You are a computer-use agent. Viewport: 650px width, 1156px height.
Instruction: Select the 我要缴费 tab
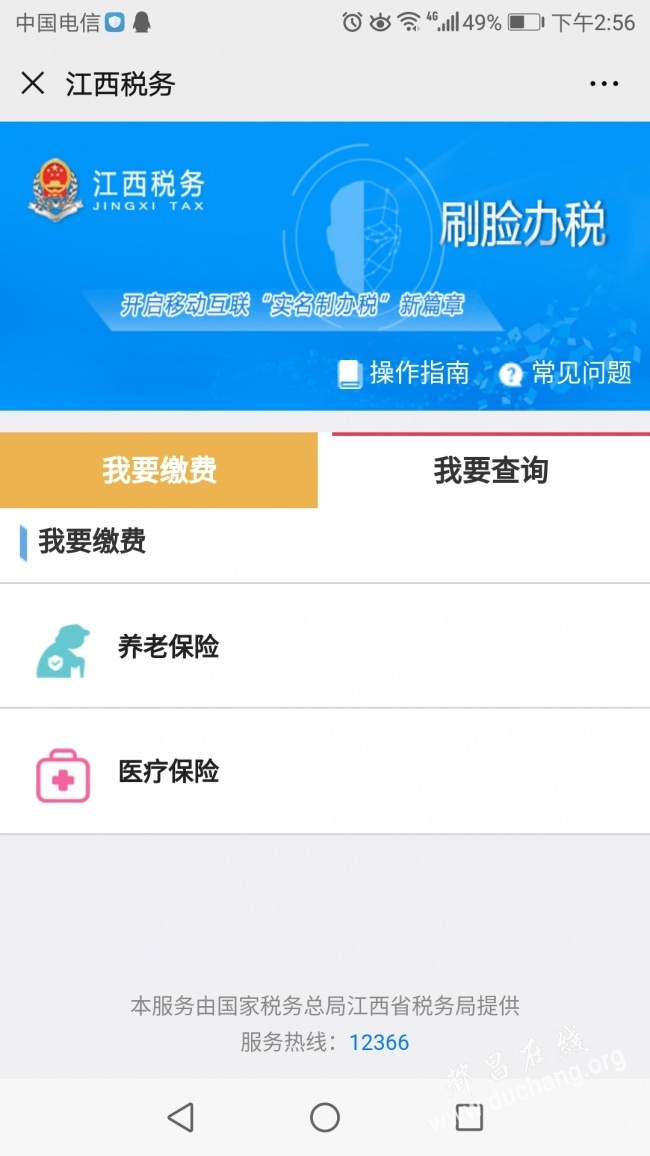click(x=159, y=470)
